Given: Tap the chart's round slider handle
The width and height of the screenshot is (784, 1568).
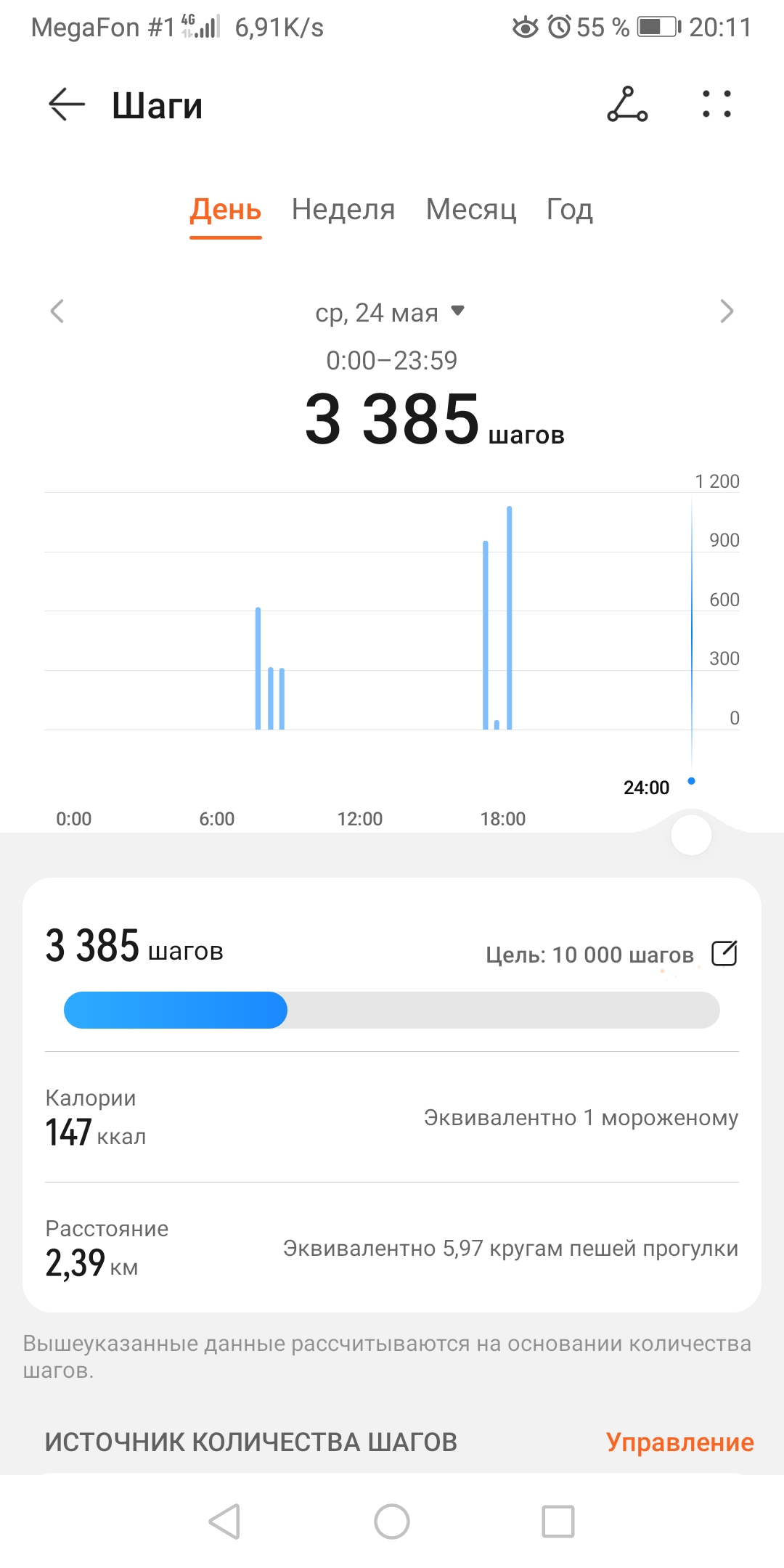Looking at the screenshot, I should click(691, 836).
